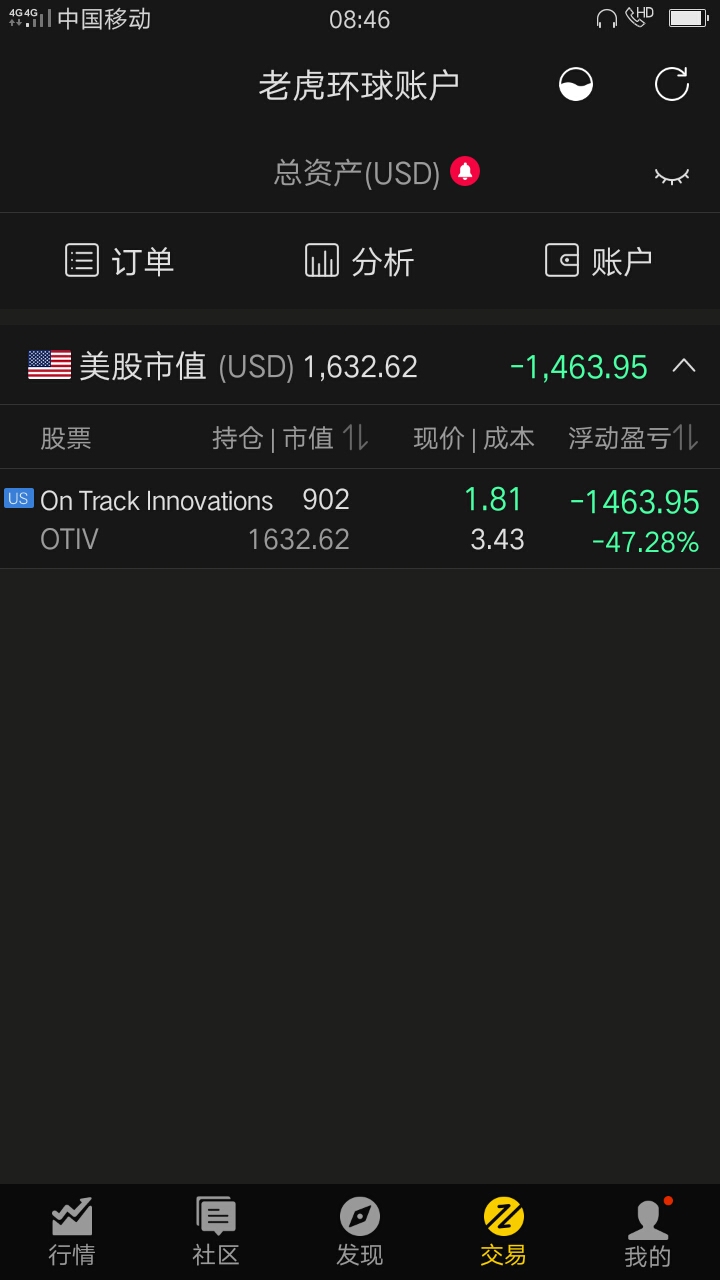Open the On Track Innovations OTIV position
The width and height of the screenshot is (720, 1280).
pos(360,519)
